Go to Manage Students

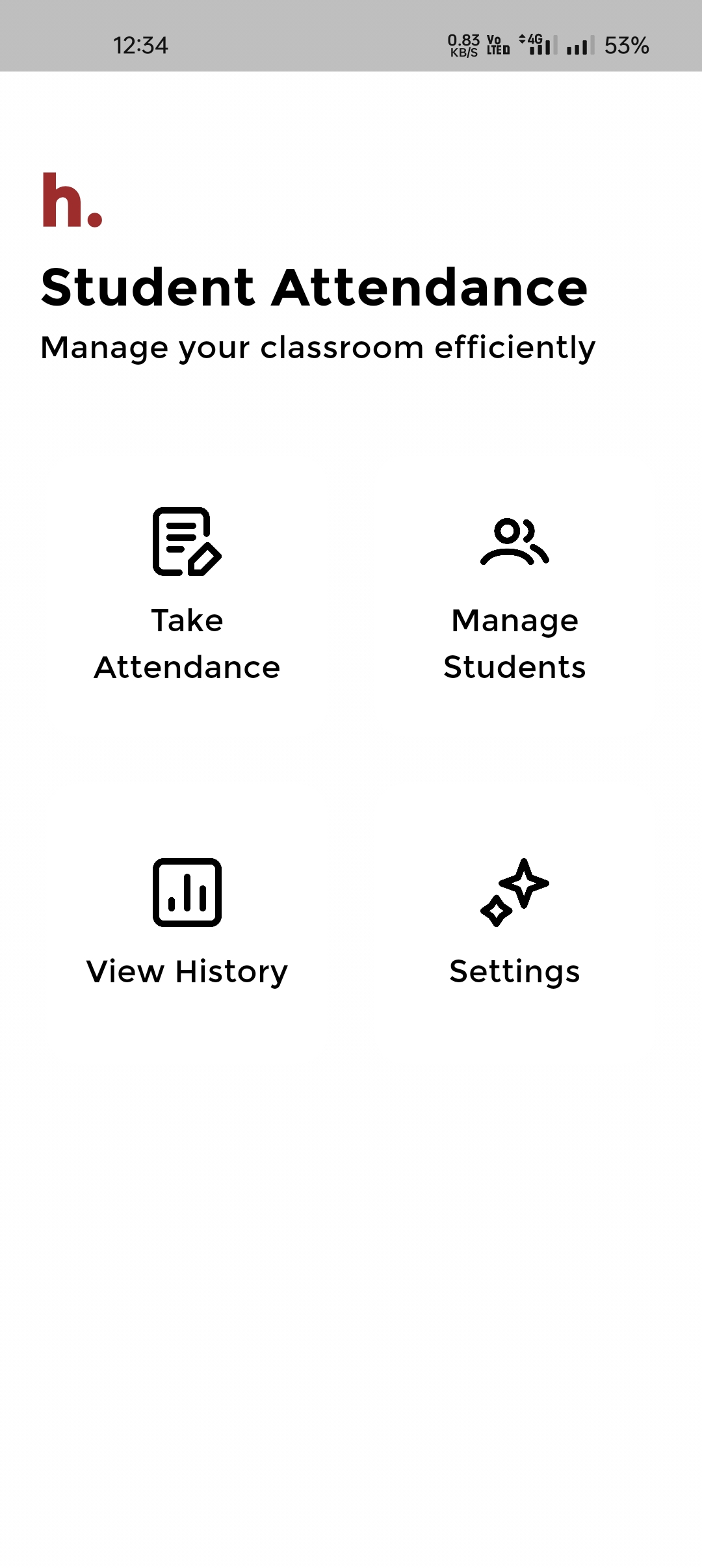(514, 595)
